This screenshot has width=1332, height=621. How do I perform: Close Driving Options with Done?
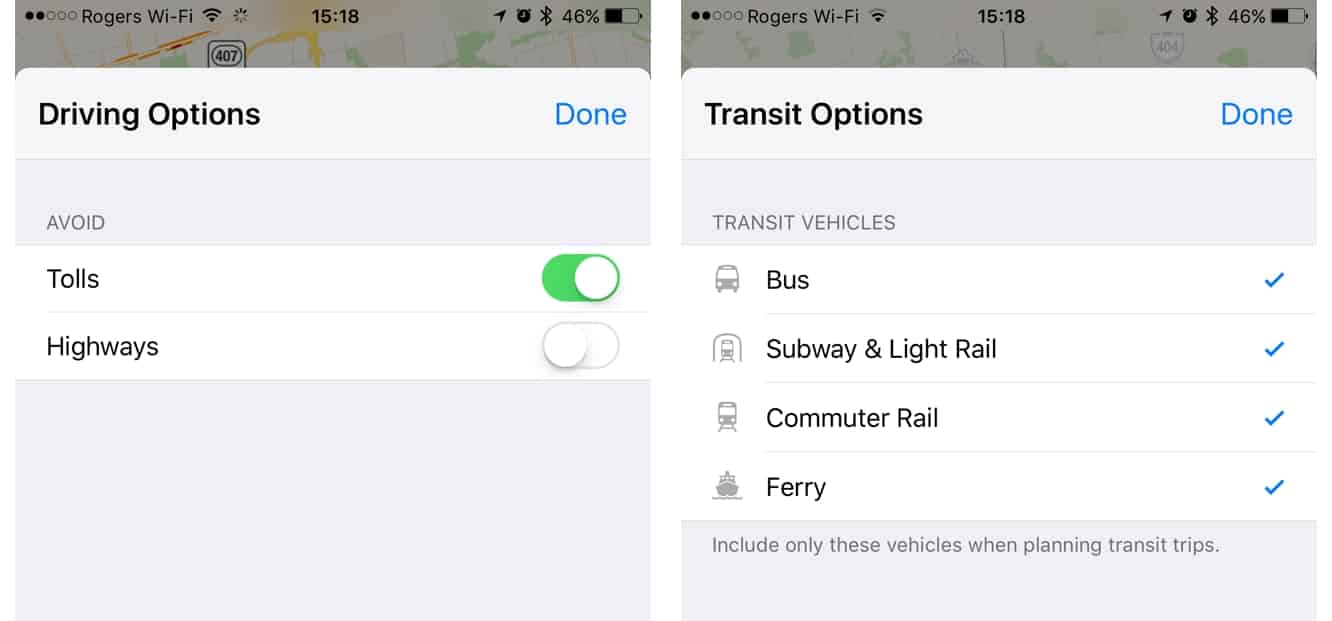[590, 114]
